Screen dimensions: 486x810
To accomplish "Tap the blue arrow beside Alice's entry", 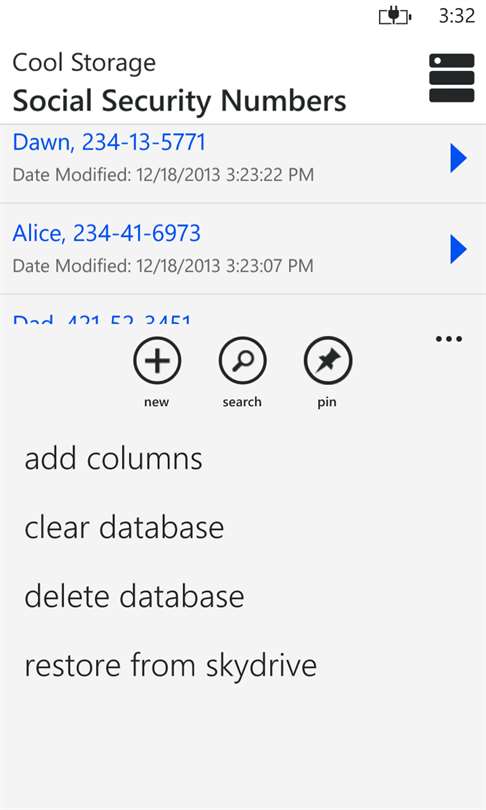I will click(x=459, y=250).
